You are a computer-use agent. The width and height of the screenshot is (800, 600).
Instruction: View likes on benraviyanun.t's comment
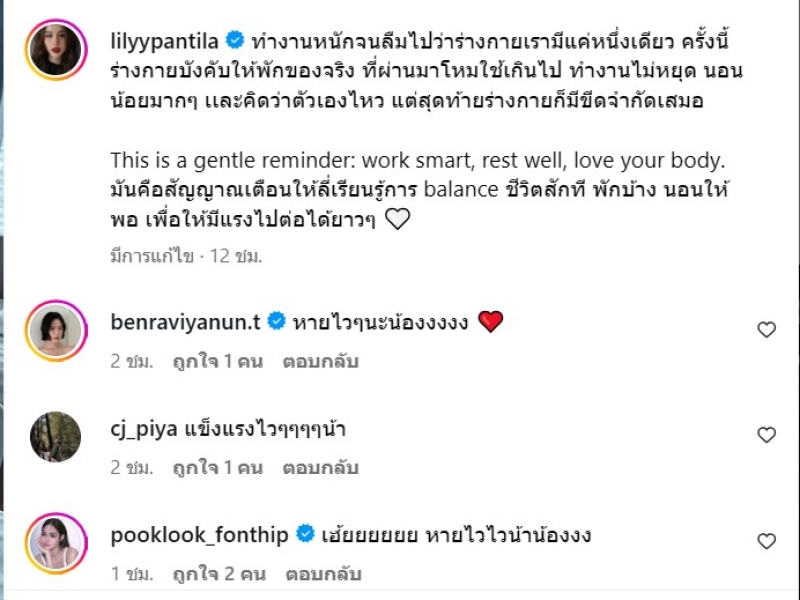click(x=217, y=361)
